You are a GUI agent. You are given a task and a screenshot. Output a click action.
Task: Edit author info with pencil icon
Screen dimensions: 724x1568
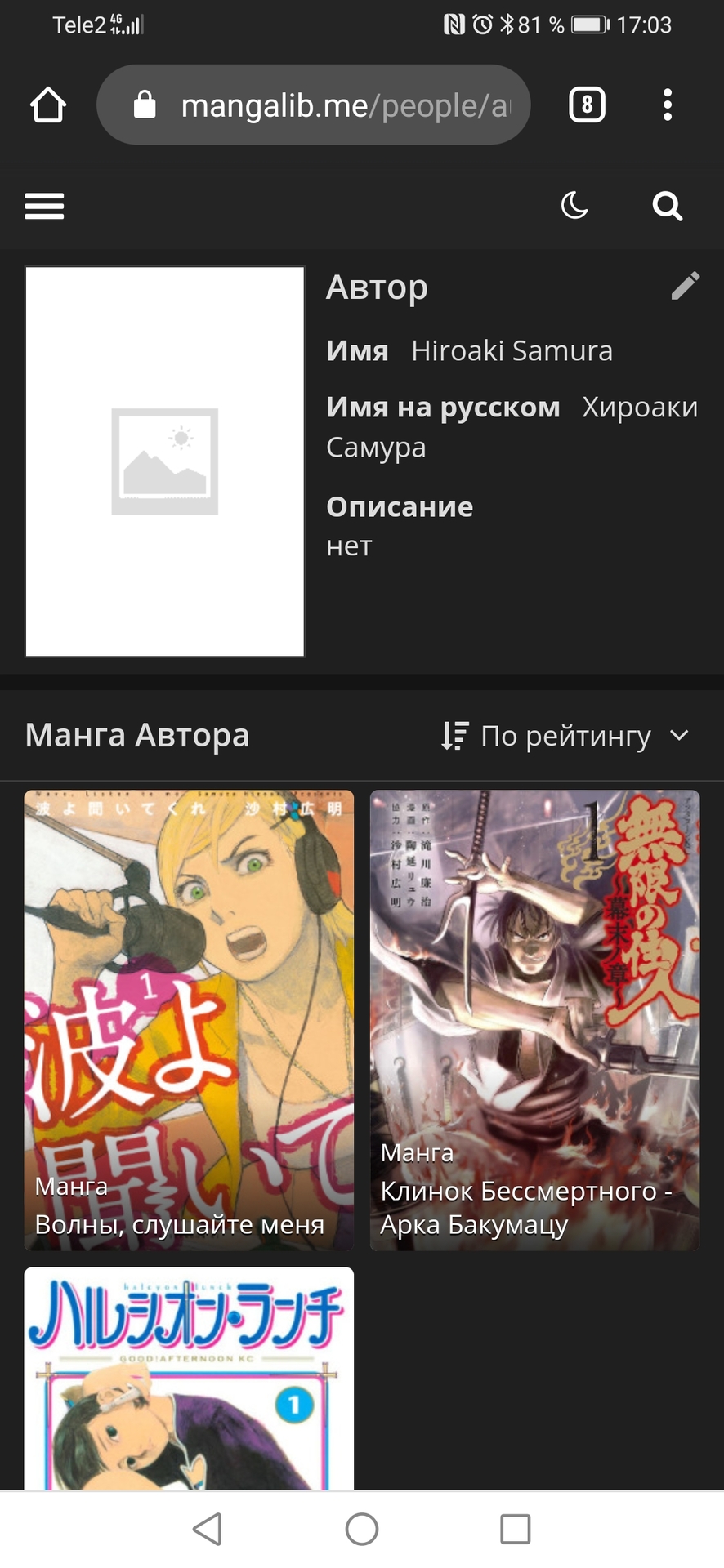click(x=685, y=286)
